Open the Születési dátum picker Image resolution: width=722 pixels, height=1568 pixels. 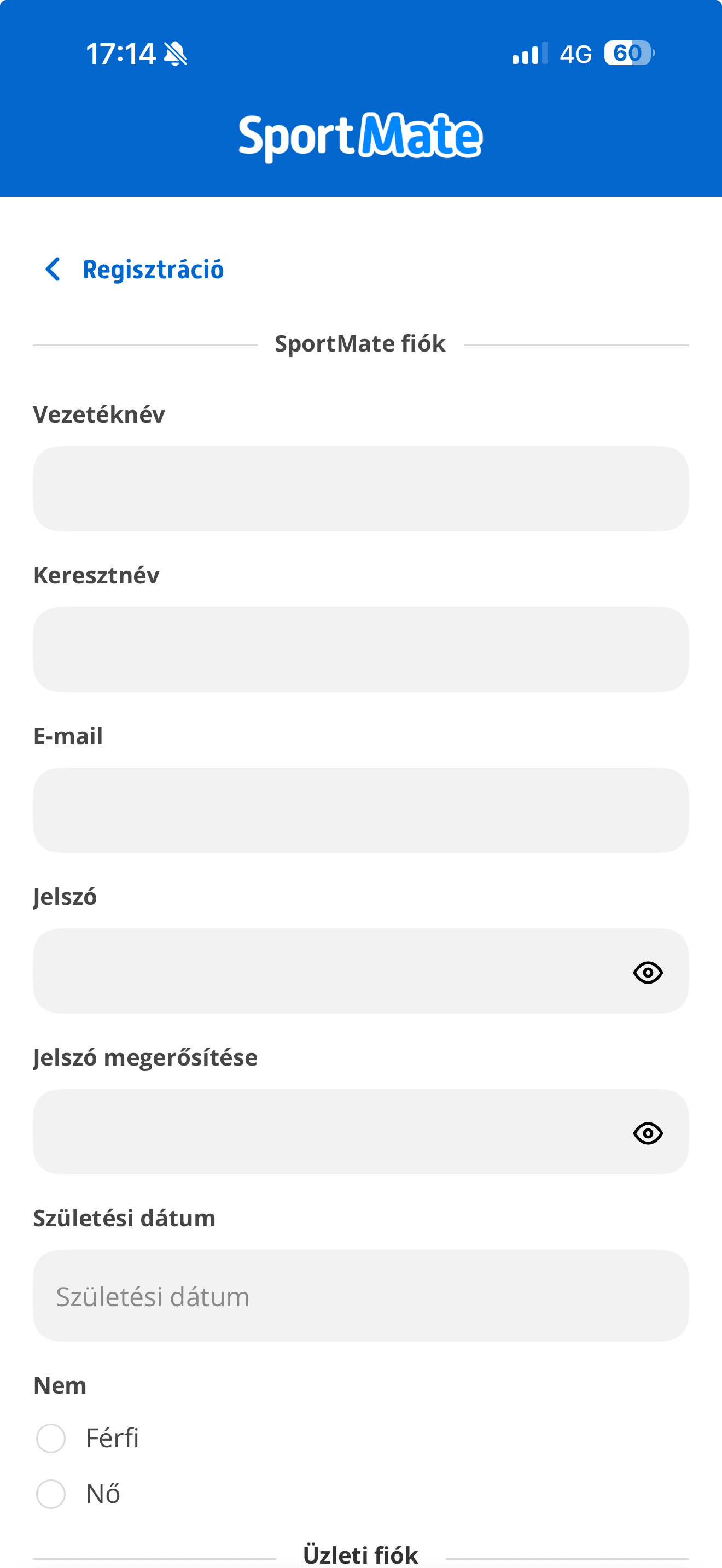tap(360, 1296)
